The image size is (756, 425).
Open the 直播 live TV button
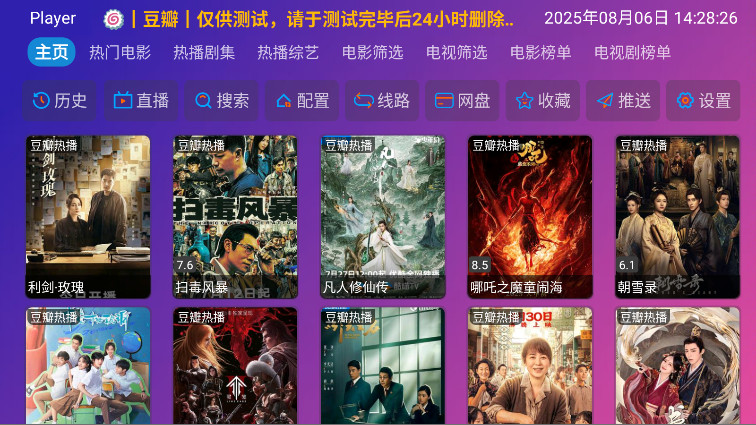coord(141,100)
